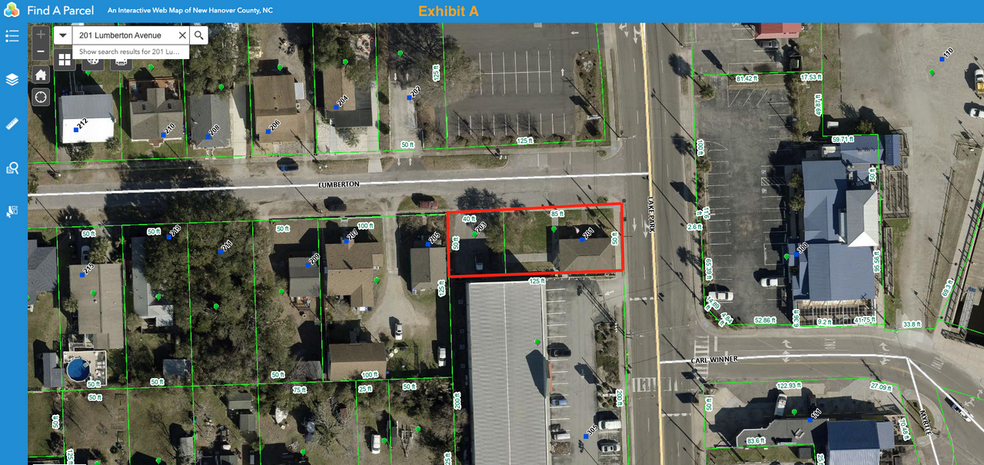Open the select features tool in sidebar

13,211
